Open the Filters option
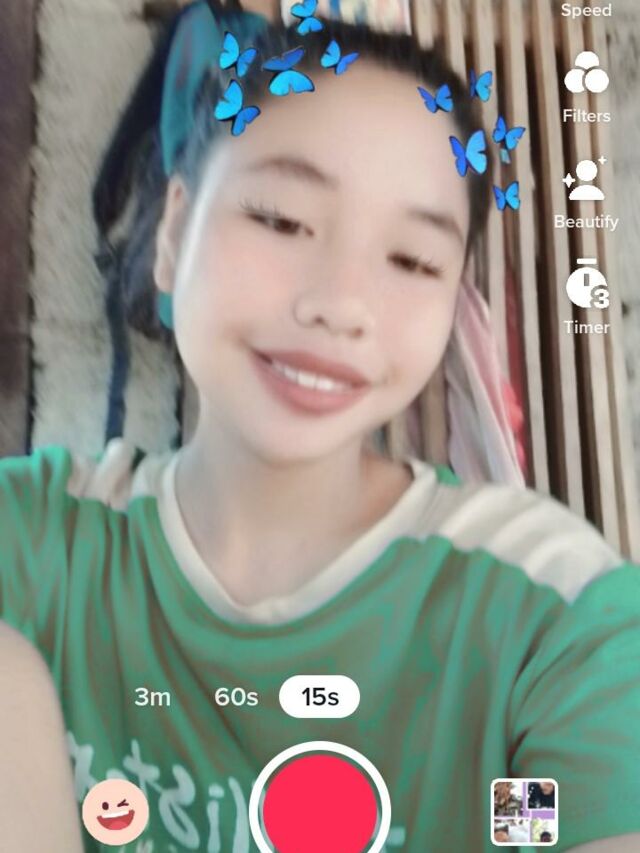The height and width of the screenshot is (853, 640). coord(586,86)
